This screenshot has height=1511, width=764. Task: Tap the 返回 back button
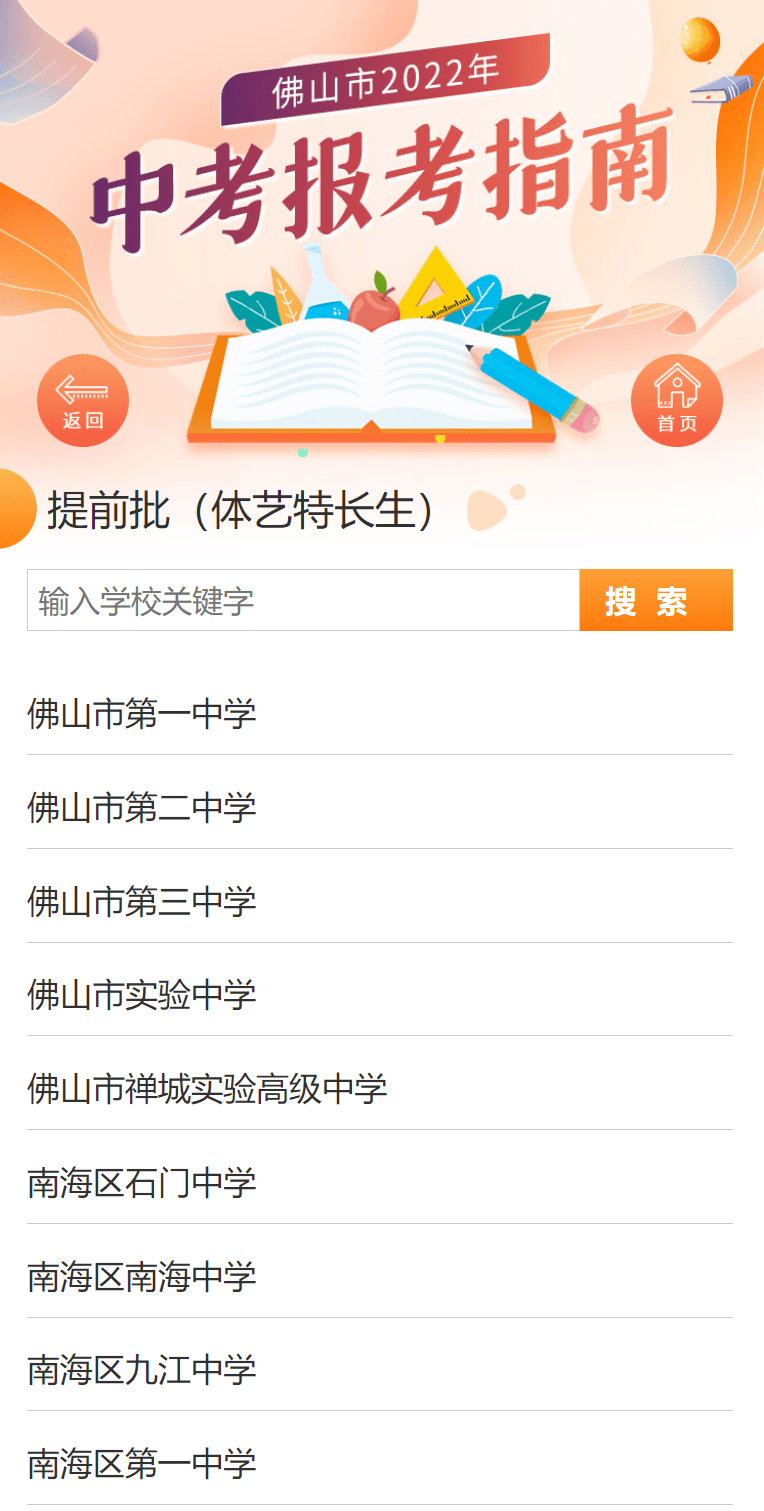point(83,400)
